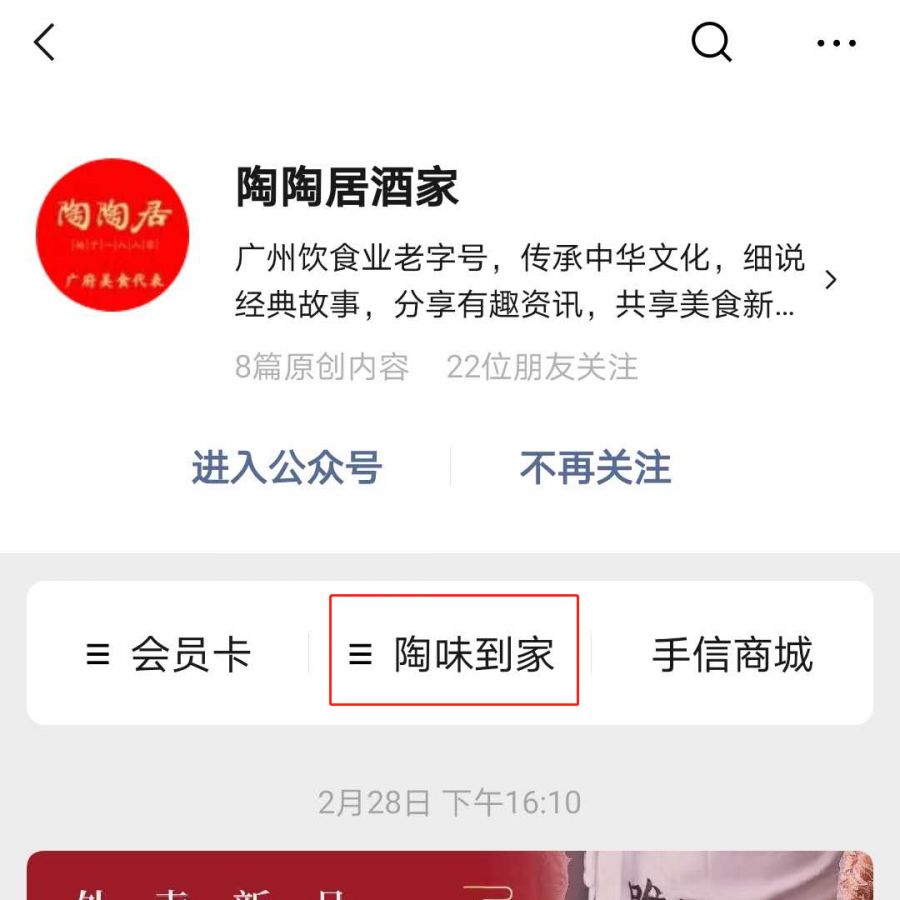Open the three-dot overflow menu
Screen dimensions: 900x900
pos(836,43)
